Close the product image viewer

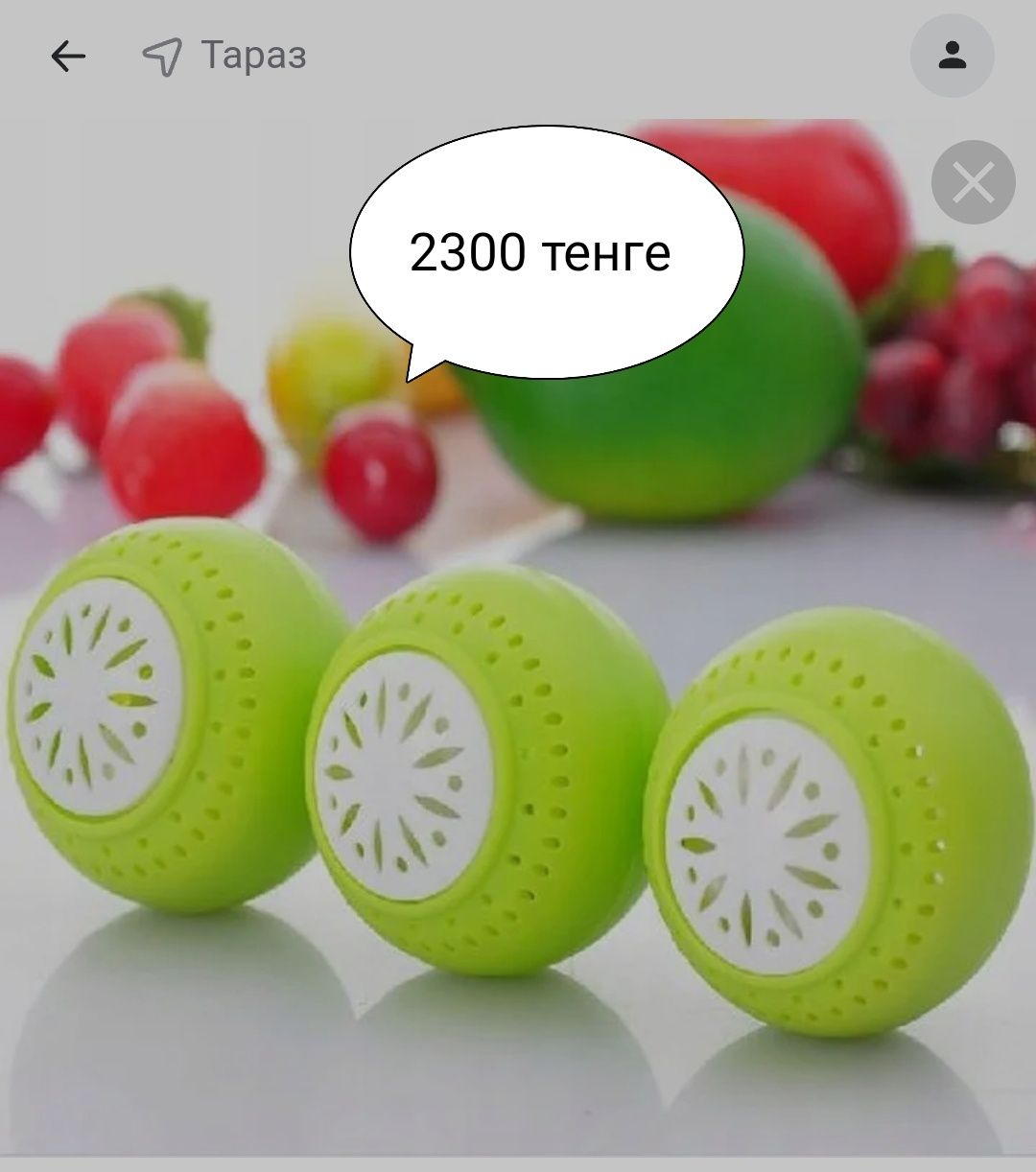click(x=973, y=182)
